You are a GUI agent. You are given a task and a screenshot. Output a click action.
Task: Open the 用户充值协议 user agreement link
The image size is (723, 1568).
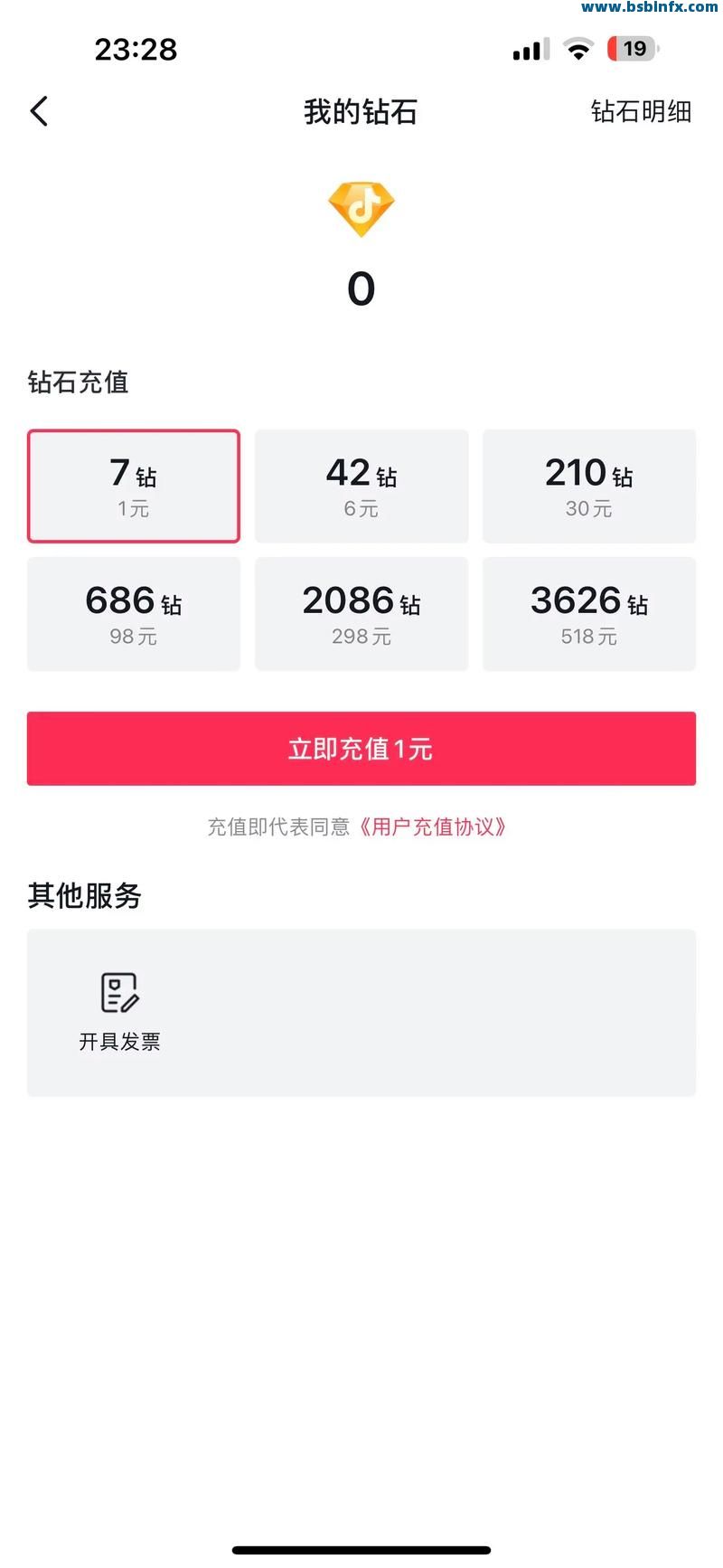tap(433, 827)
